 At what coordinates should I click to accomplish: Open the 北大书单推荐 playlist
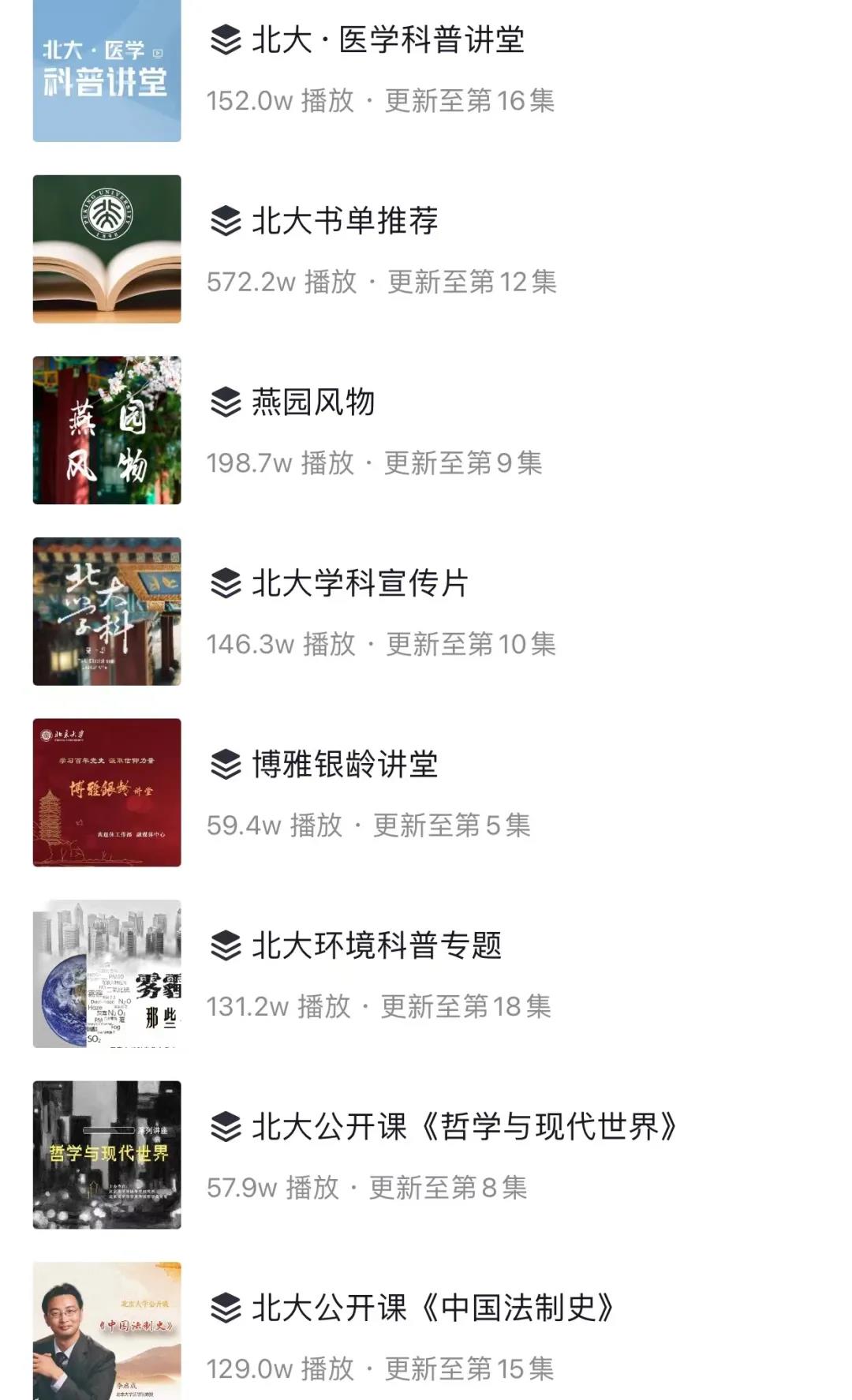point(344,220)
